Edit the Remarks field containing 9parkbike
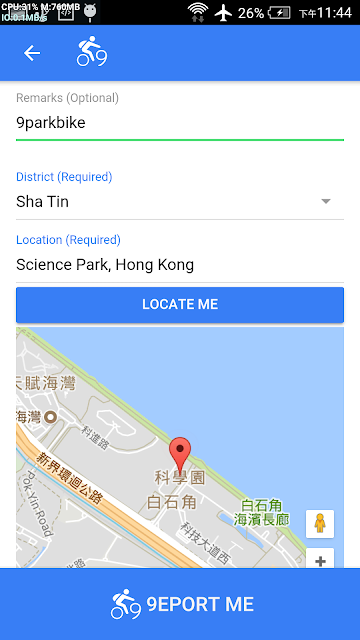 (x=180, y=123)
